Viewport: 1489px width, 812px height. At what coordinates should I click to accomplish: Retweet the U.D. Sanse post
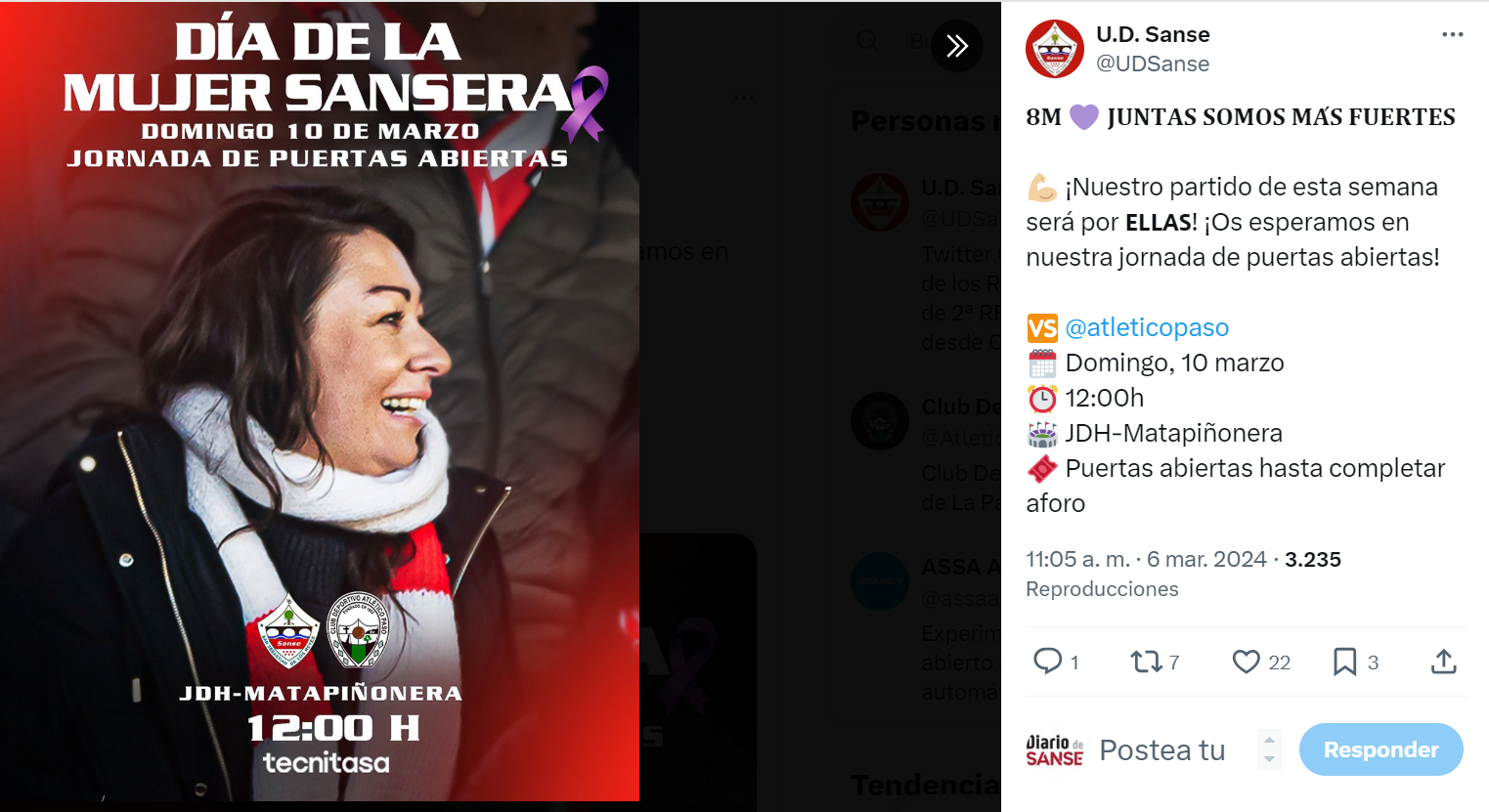tap(1145, 662)
